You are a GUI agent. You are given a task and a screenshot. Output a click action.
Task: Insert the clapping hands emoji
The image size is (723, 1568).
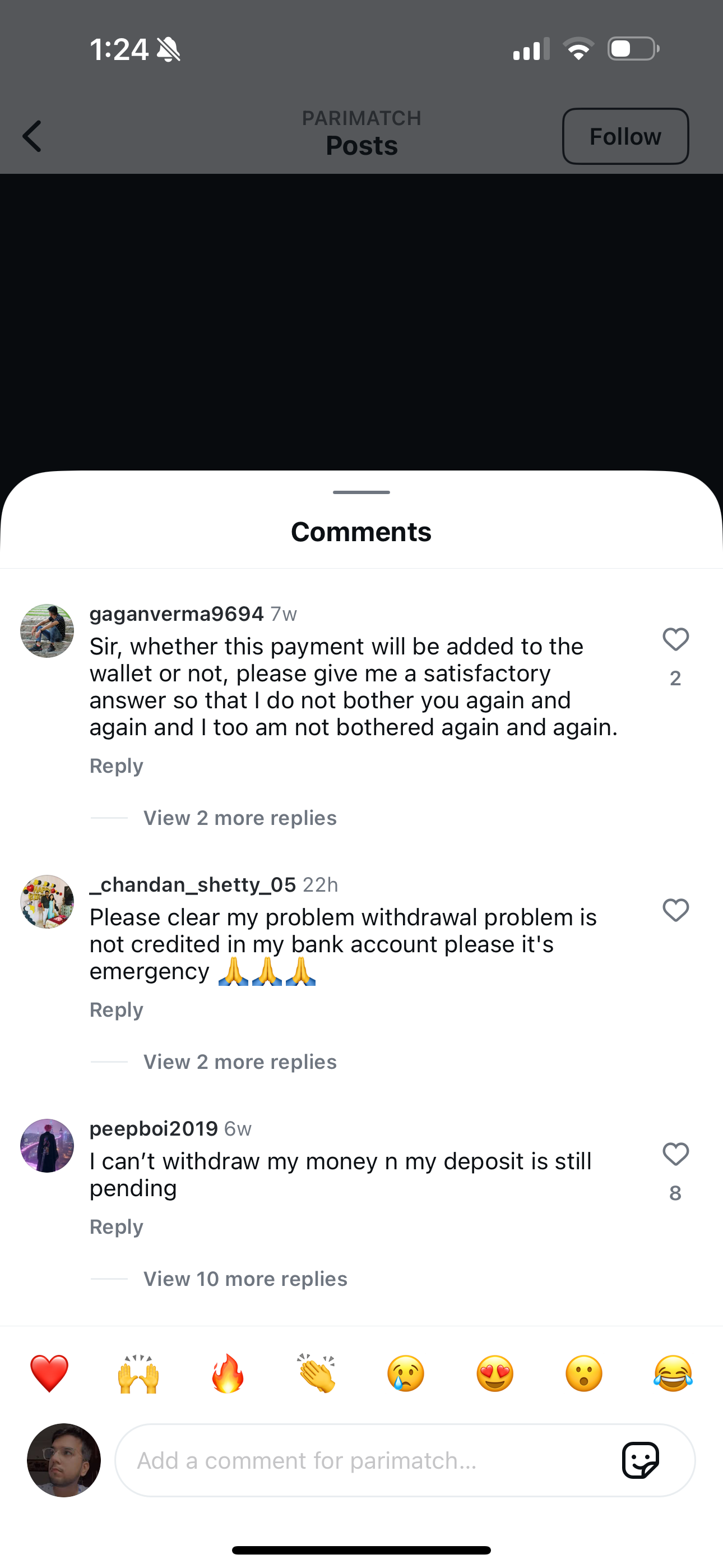click(317, 1374)
